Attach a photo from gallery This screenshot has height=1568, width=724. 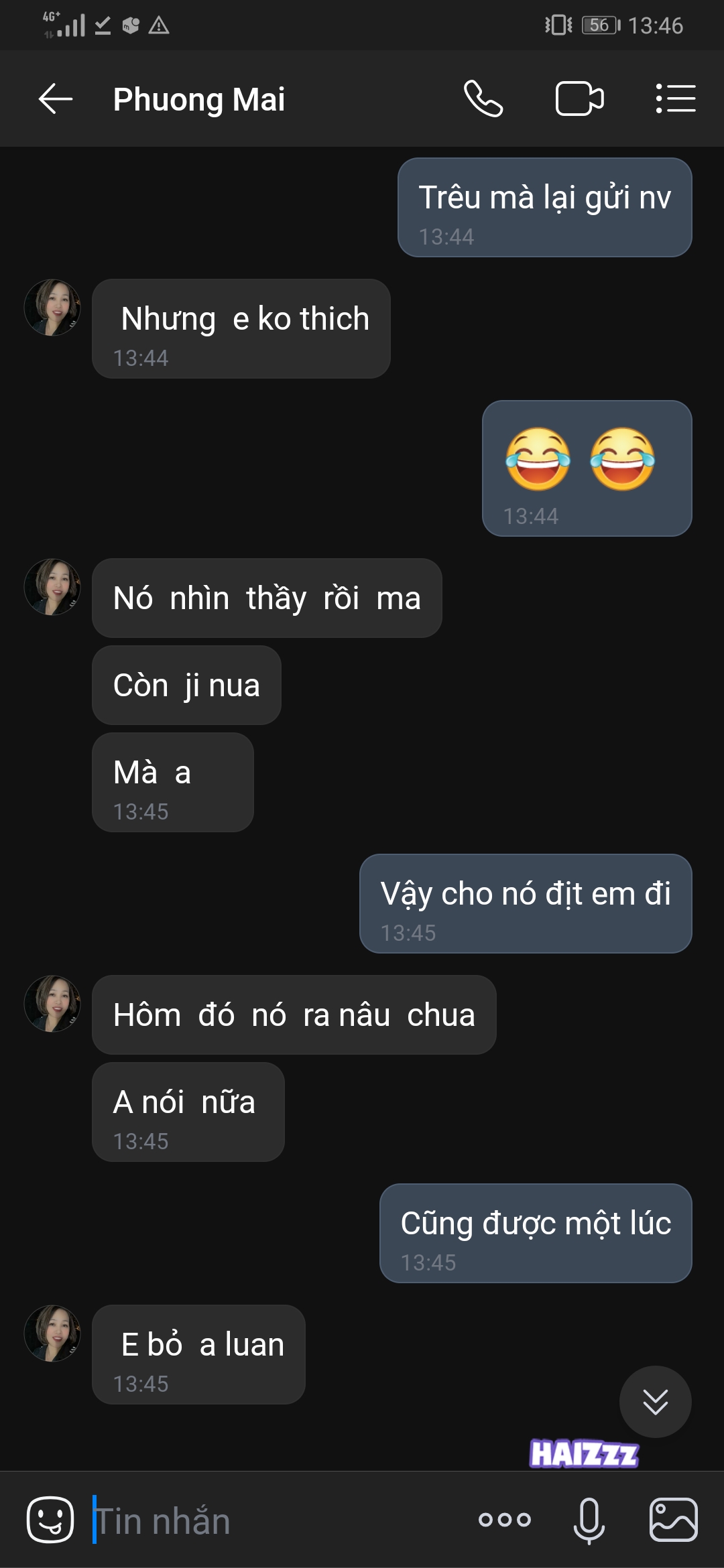674,1520
